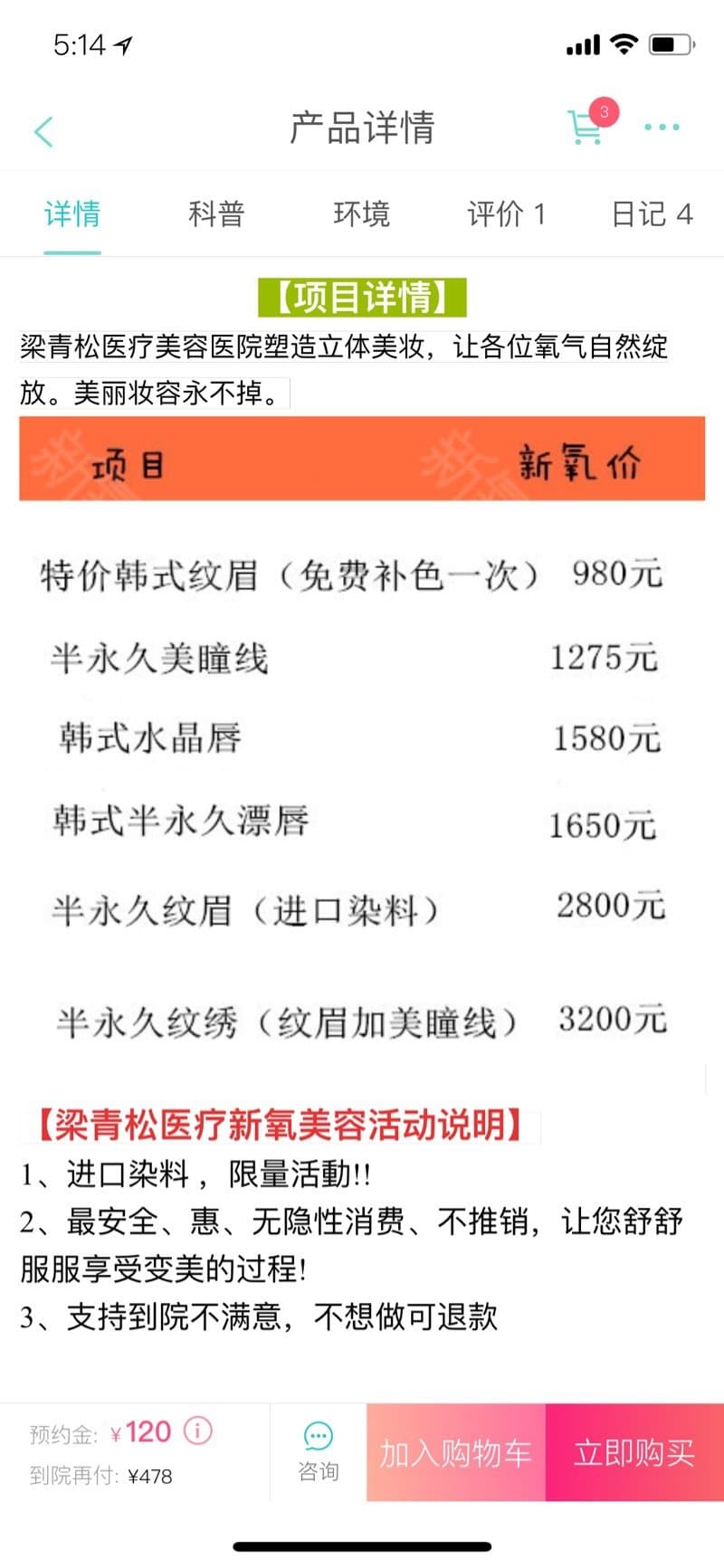Open the 日记 diary tab
The image size is (724, 1568).
click(652, 214)
